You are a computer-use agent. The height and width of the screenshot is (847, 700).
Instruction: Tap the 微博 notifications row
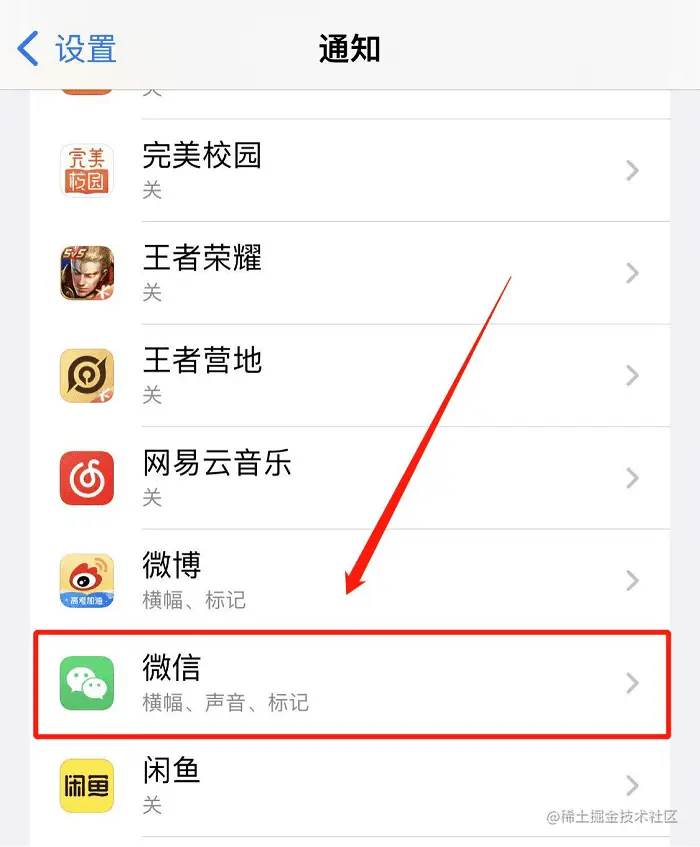click(x=350, y=581)
